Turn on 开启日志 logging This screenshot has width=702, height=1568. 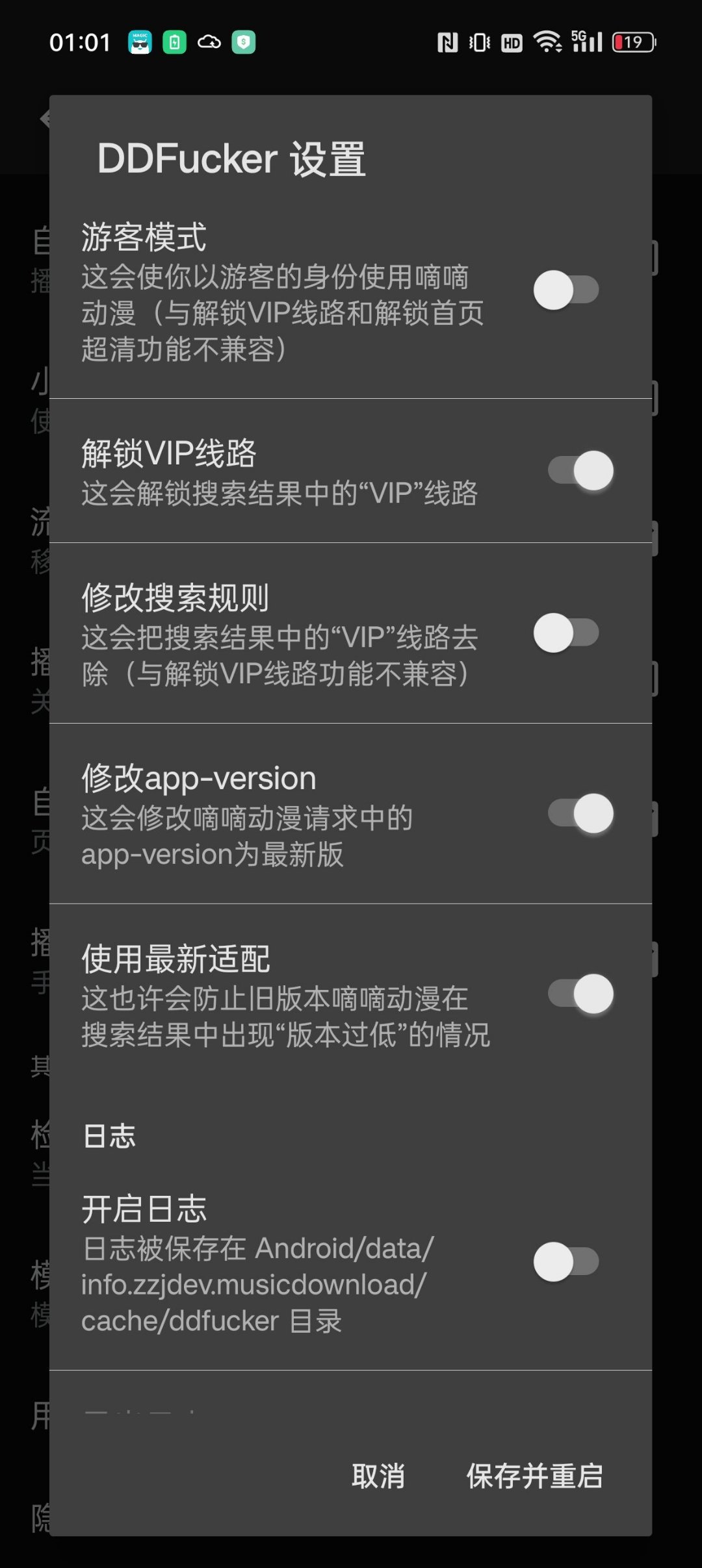(x=566, y=1261)
